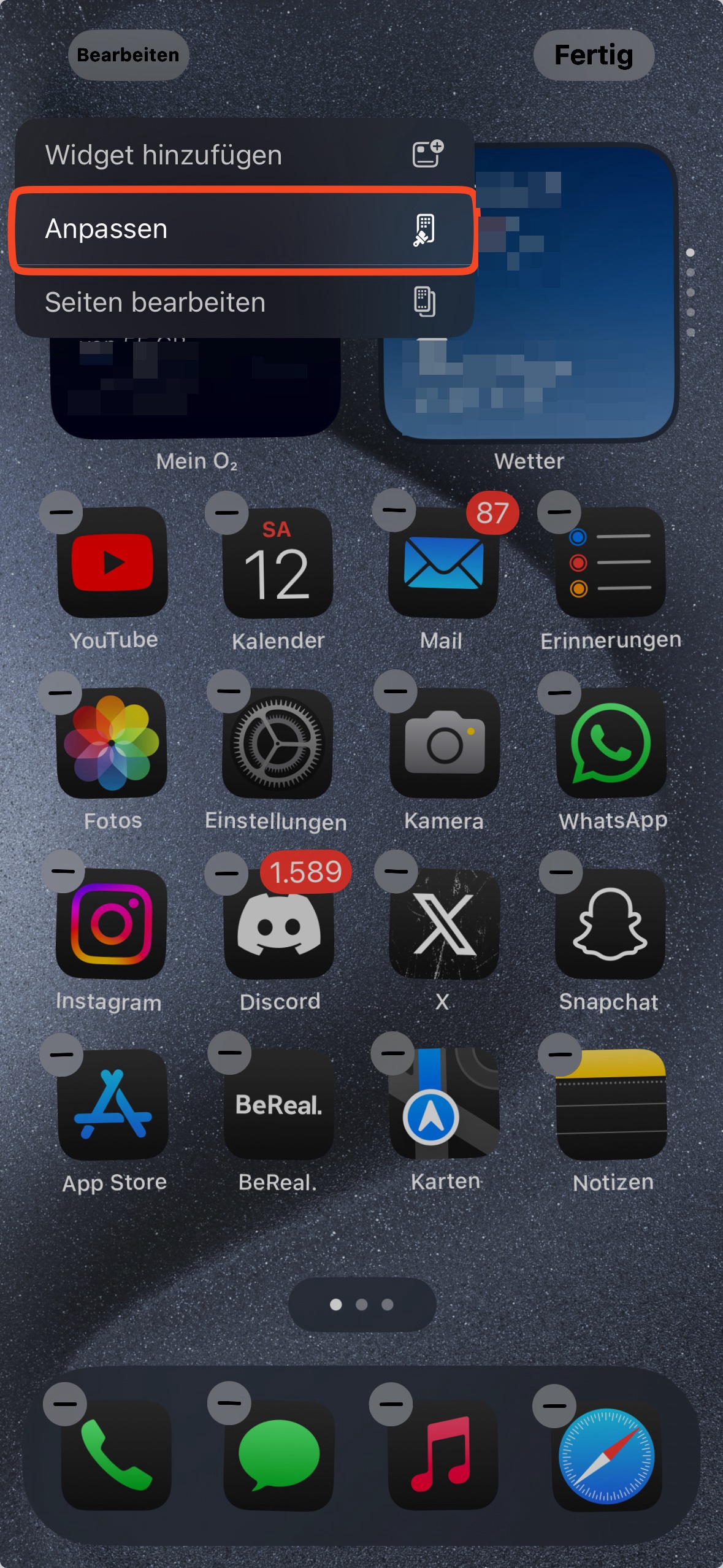Open the Einstellungen app icon

coord(278,742)
